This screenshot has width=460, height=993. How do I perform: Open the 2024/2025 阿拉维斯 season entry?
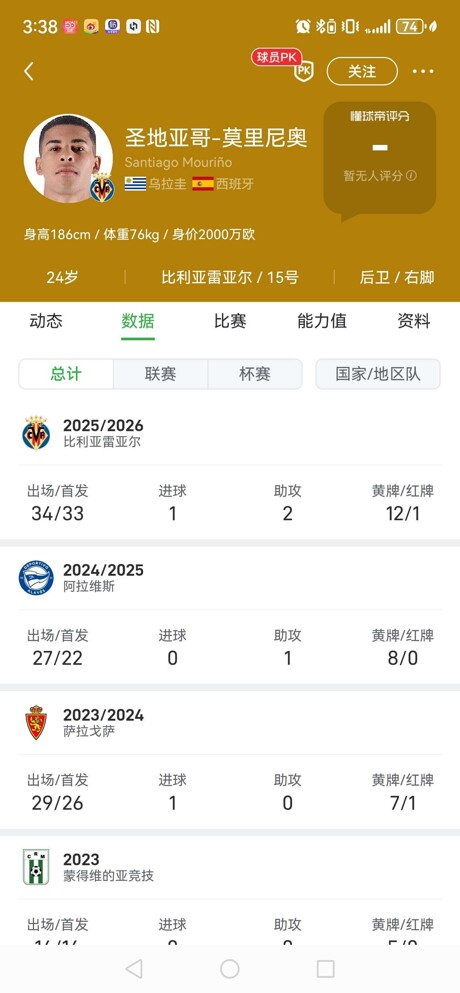(x=230, y=578)
